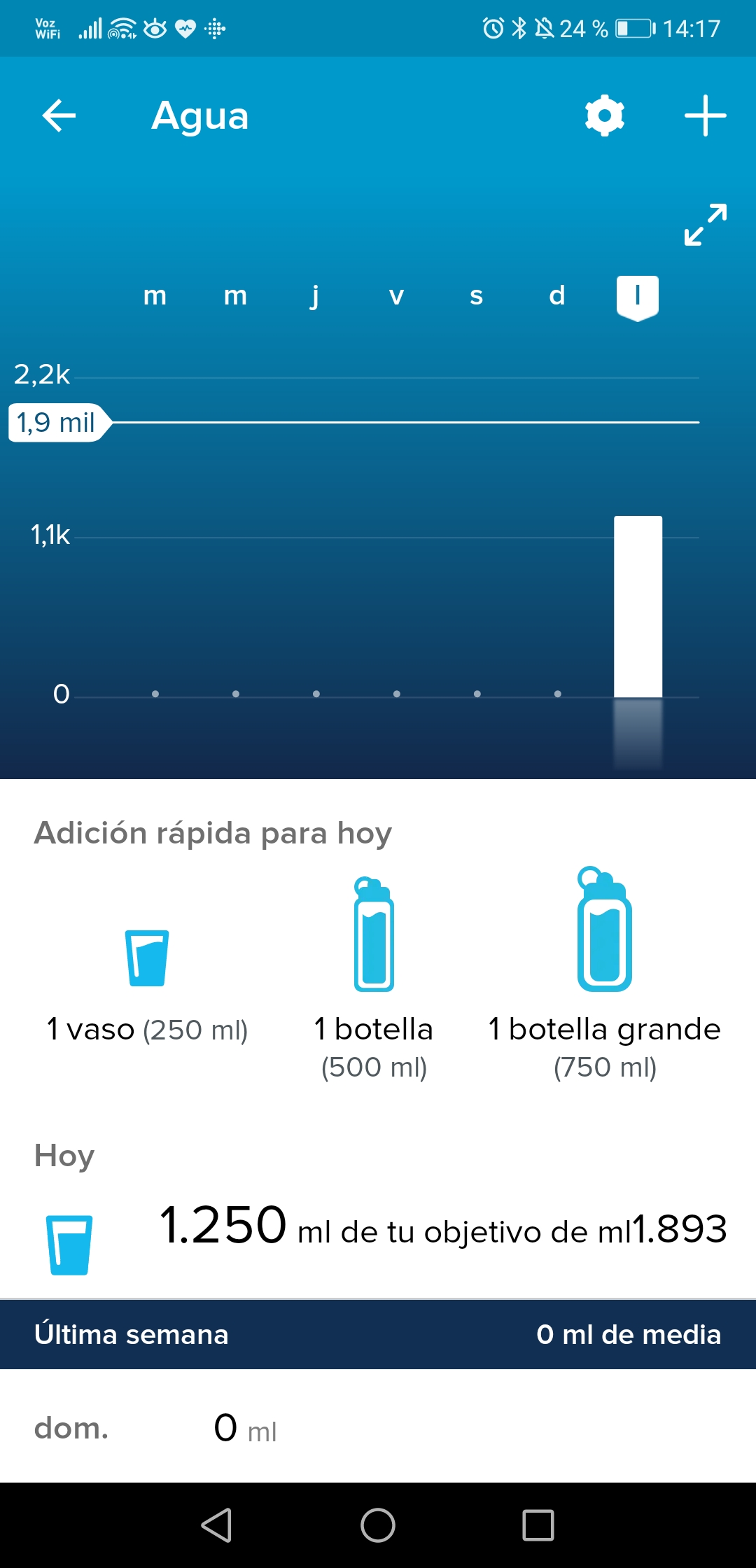Open recent apps from the navigation bar
Screen dimensions: 756x1568
[538, 1525]
